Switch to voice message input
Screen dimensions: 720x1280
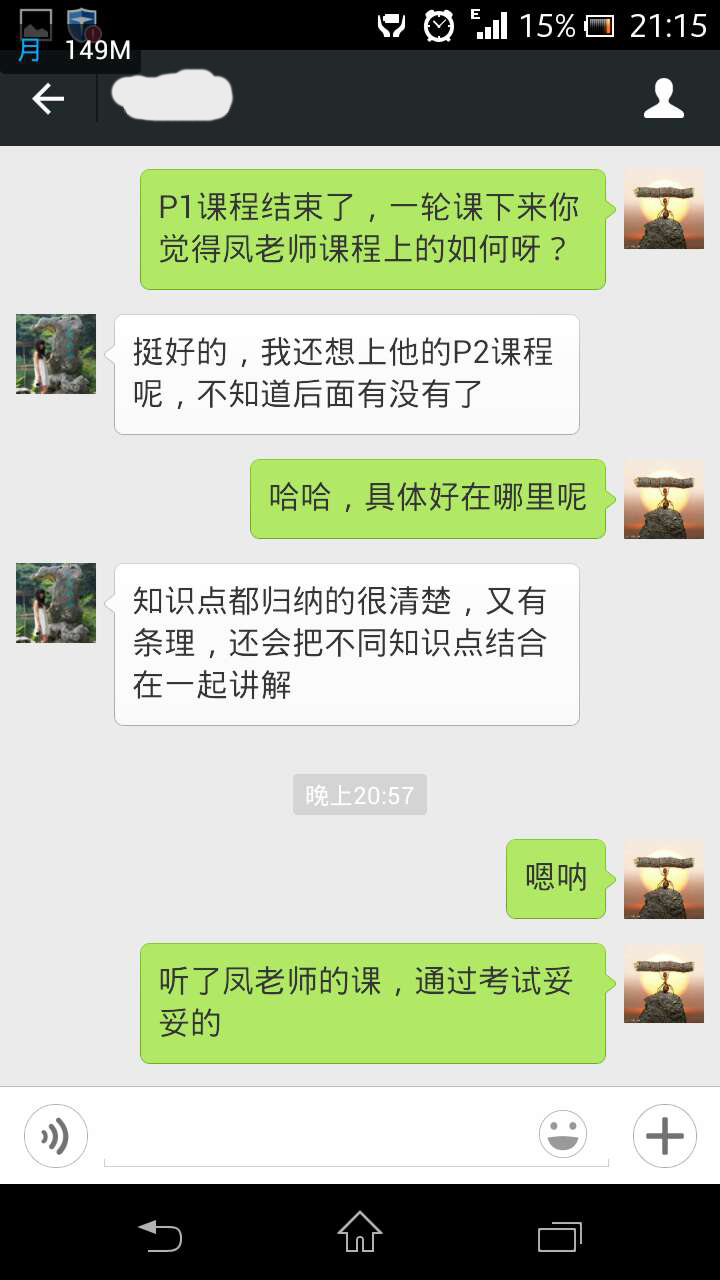(x=56, y=1136)
